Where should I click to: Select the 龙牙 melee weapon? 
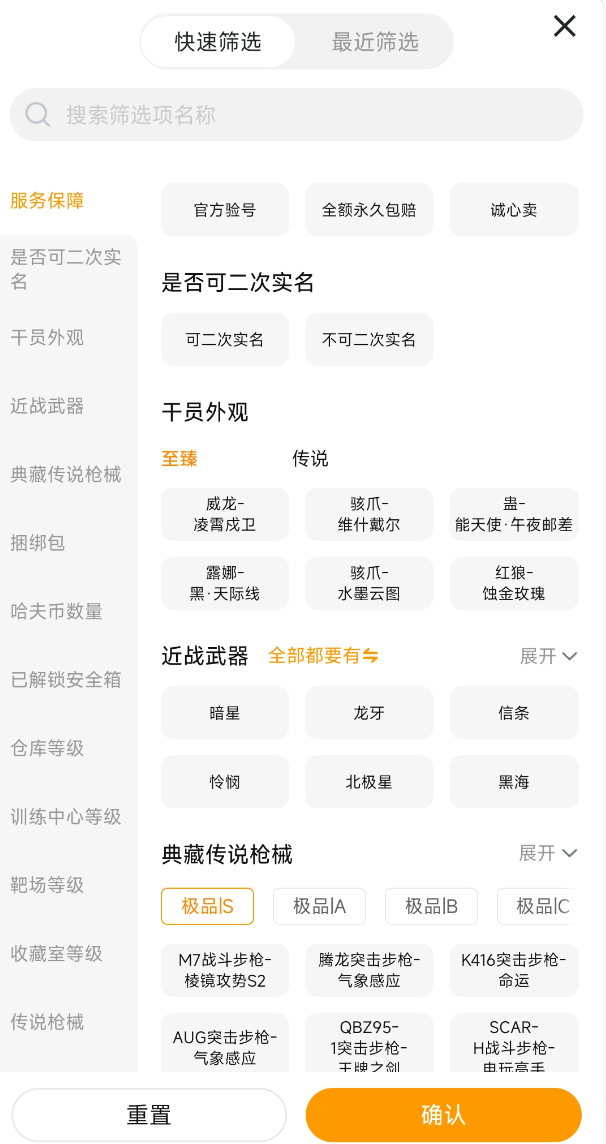369,713
